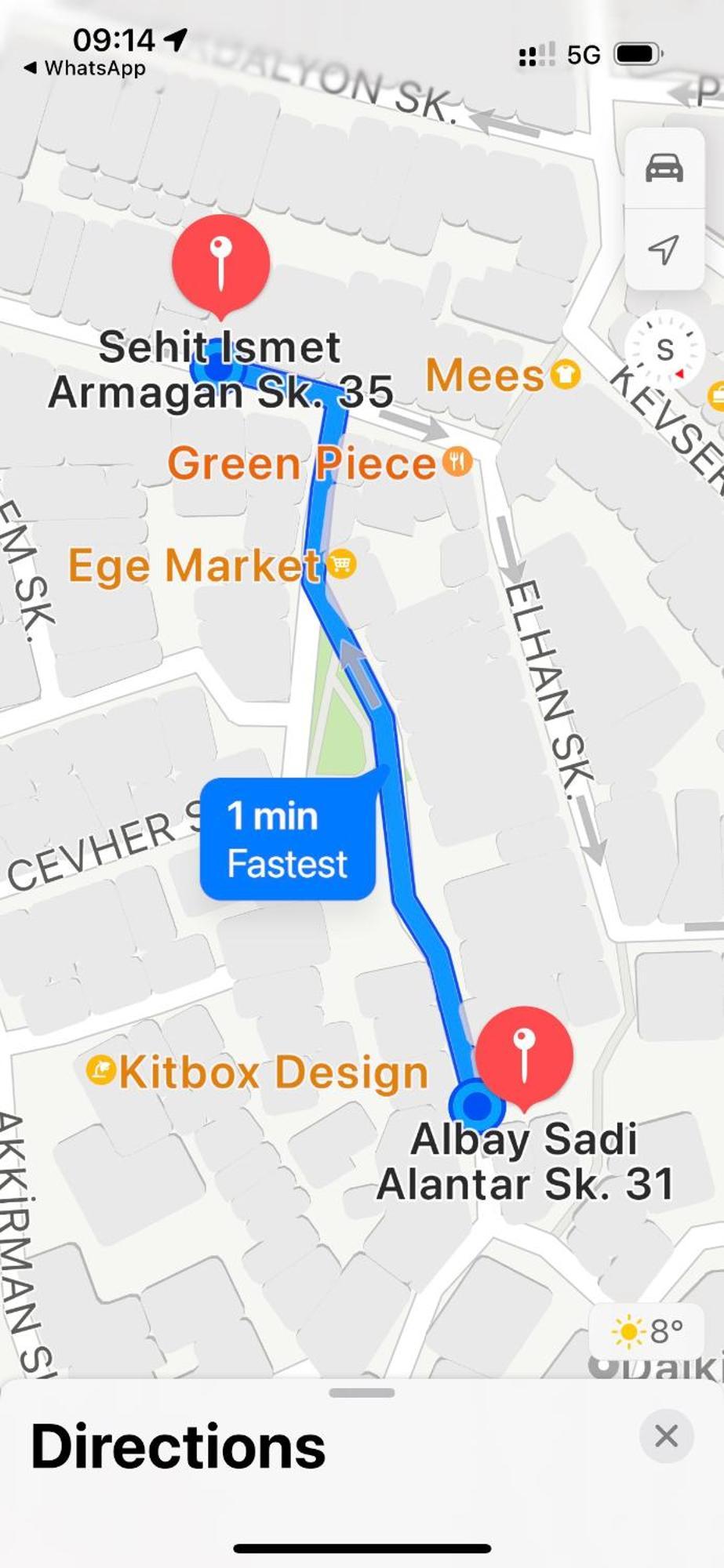724x1568 pixels.
Task: Select the 1 min Fastest route
Action: coord(287,840)
